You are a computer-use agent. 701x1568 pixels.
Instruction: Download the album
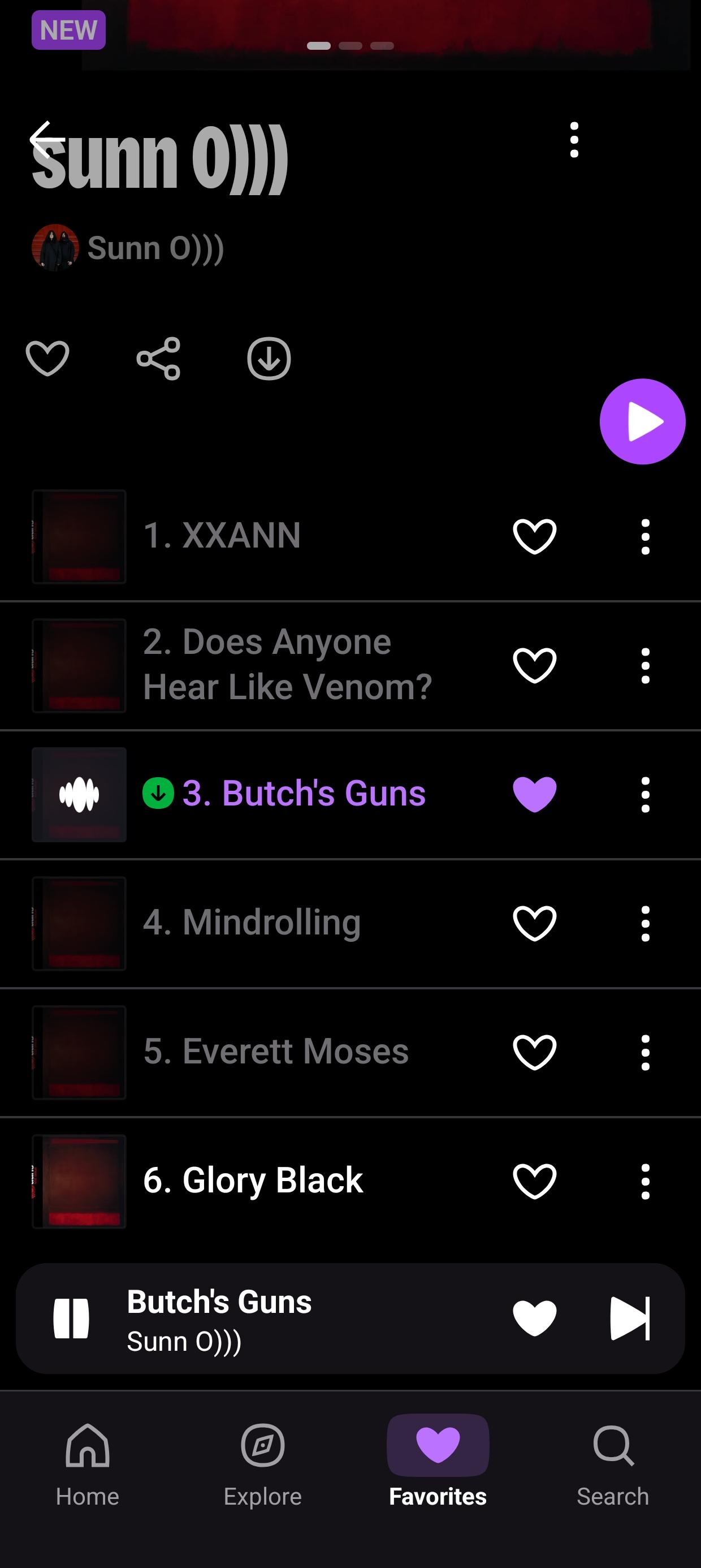[x=269, y=359]
